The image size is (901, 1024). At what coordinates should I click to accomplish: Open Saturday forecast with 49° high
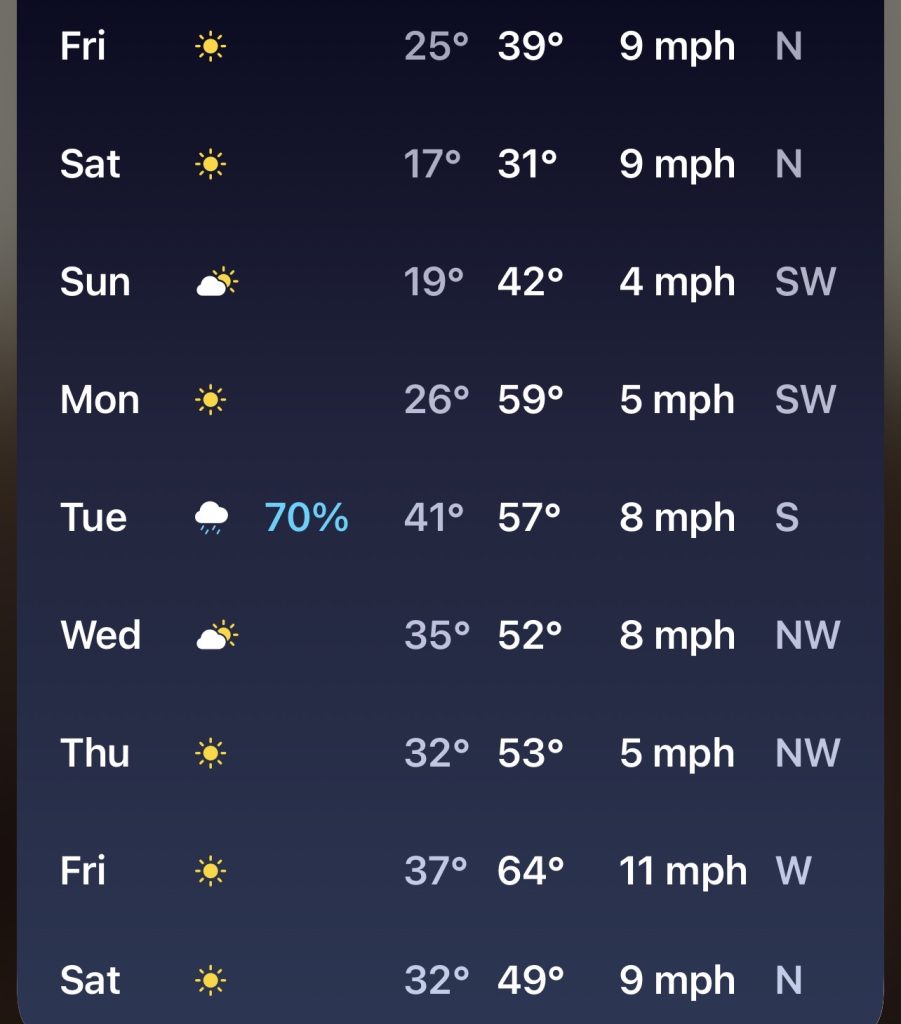click(x=450, y=980)
